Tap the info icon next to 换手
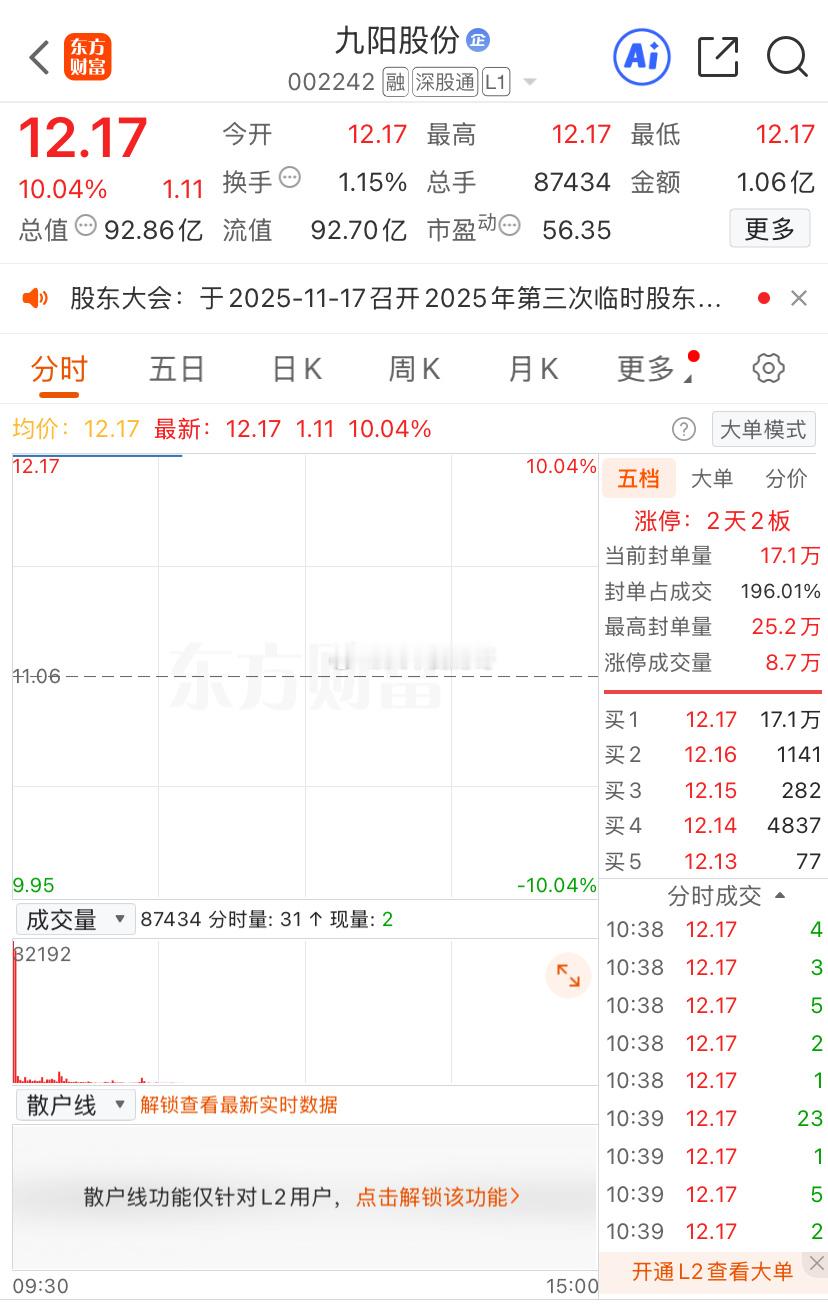This screenshot has height=1312, width=828. click(290, 178)
